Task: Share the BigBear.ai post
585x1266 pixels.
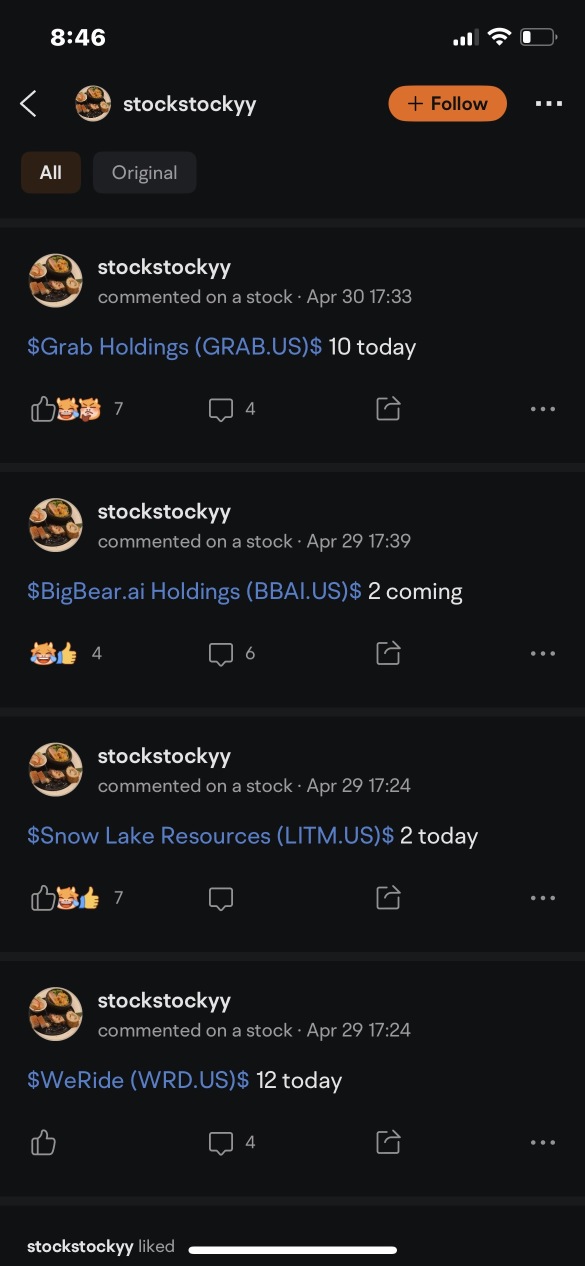Action: (x=388, y=653)
